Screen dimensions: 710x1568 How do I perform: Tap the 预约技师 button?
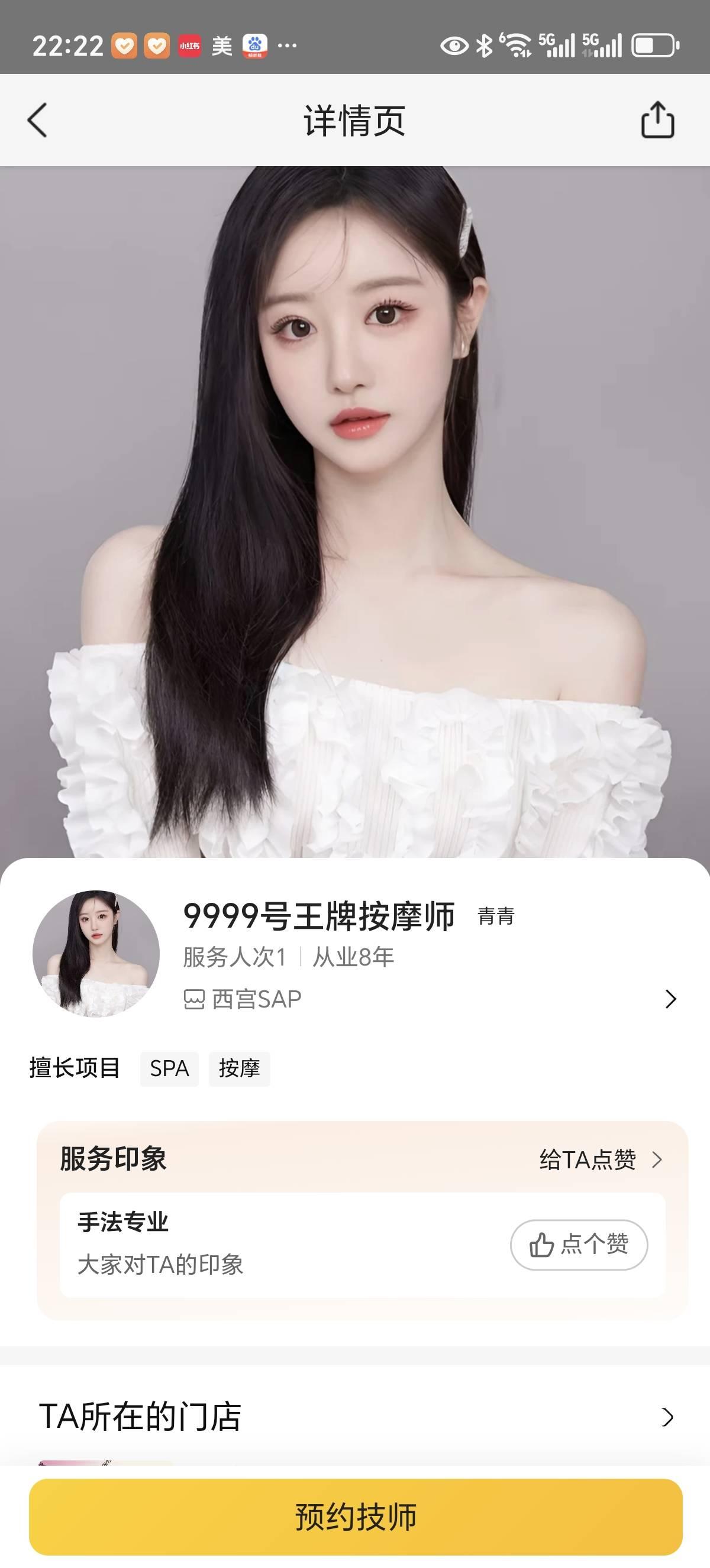[355, 1517]
